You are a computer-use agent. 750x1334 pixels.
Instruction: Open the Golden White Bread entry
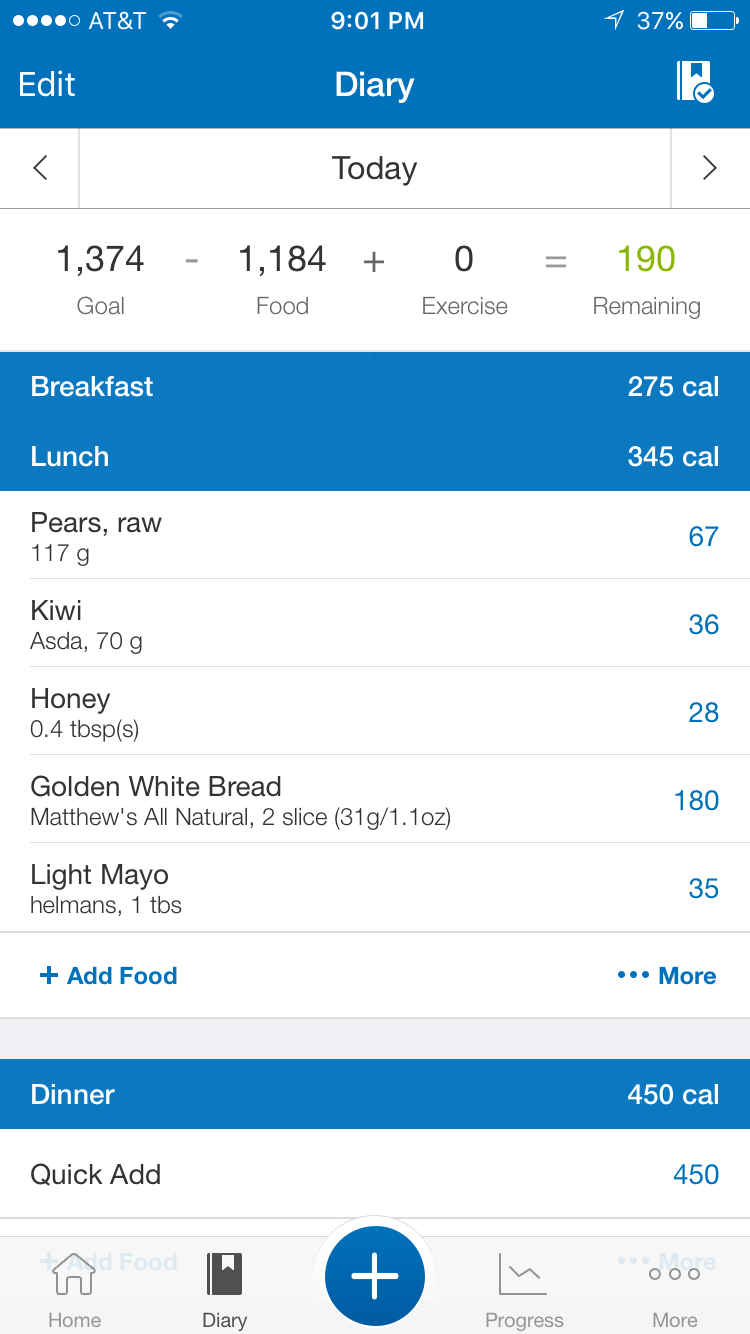[x=375, y=799]
